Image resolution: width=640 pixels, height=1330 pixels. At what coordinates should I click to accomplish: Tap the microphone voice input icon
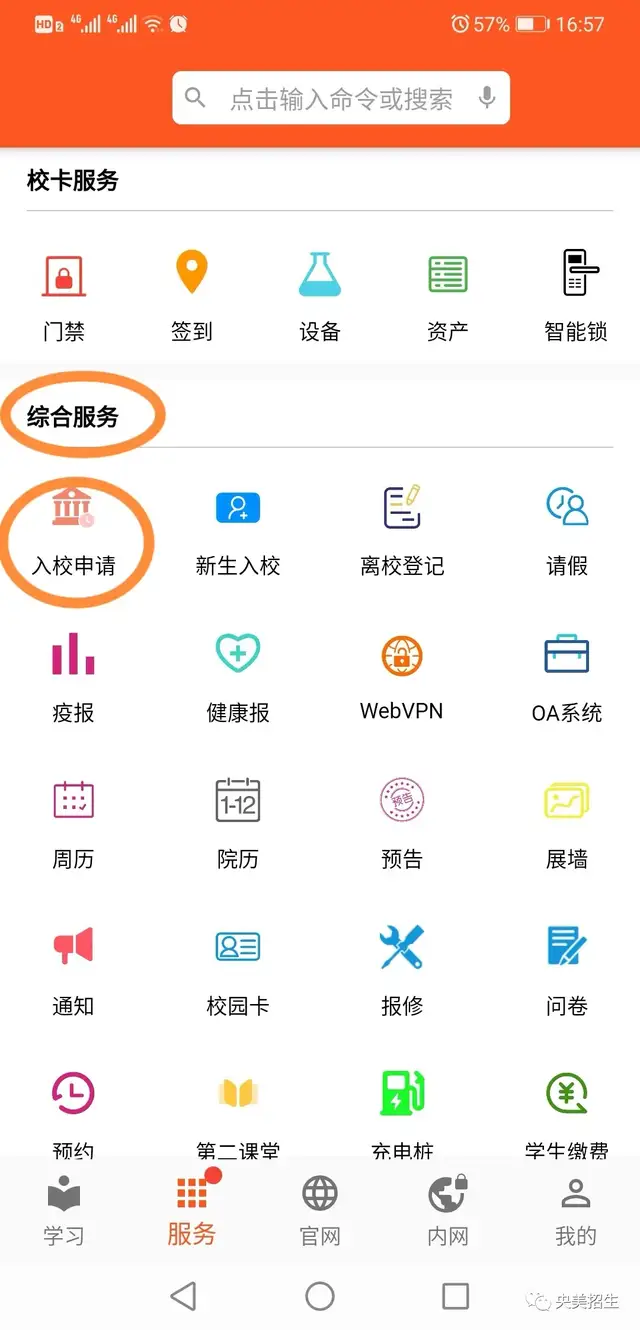[487, 98]
